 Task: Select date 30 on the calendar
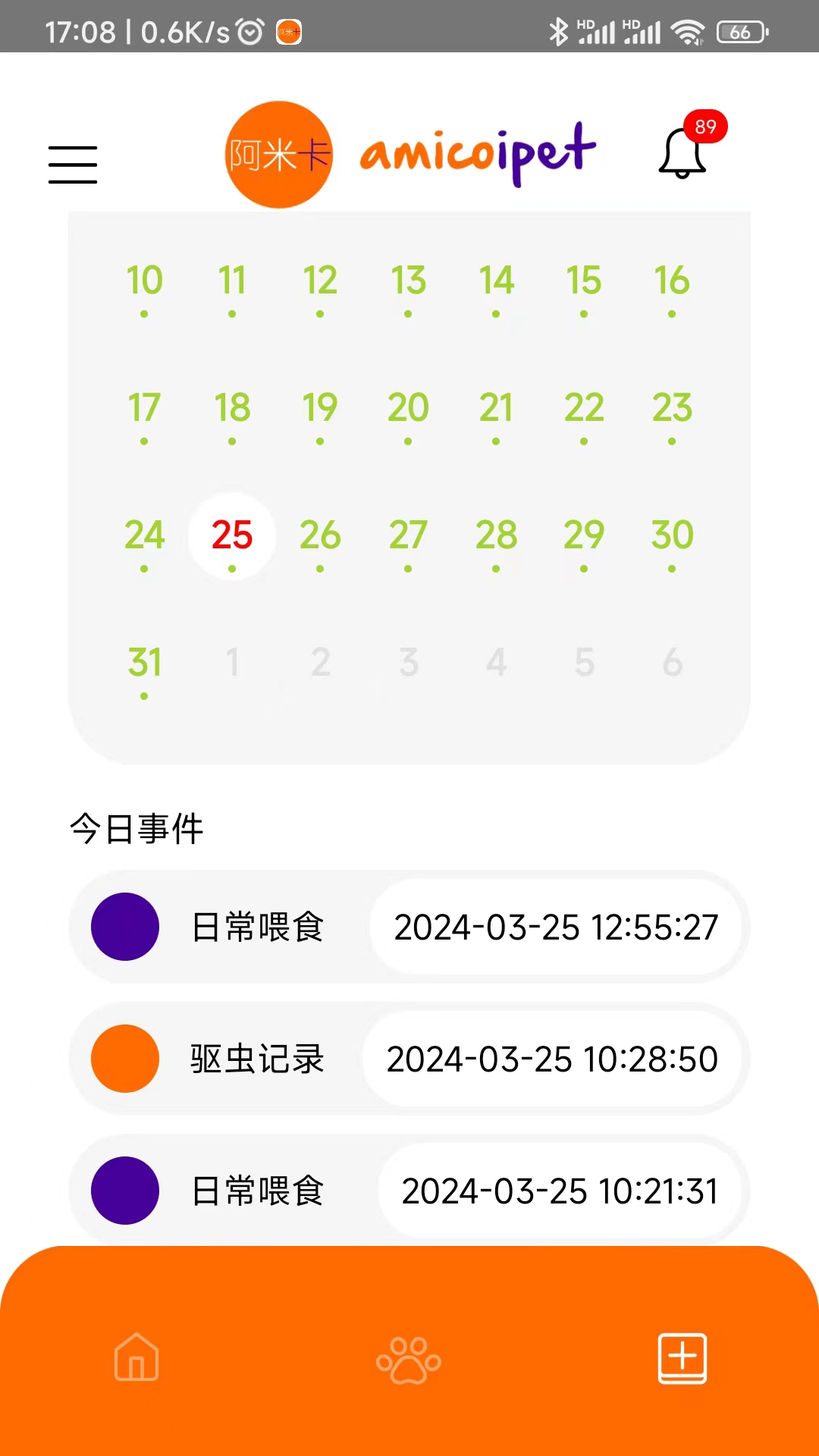click(672, 536)
